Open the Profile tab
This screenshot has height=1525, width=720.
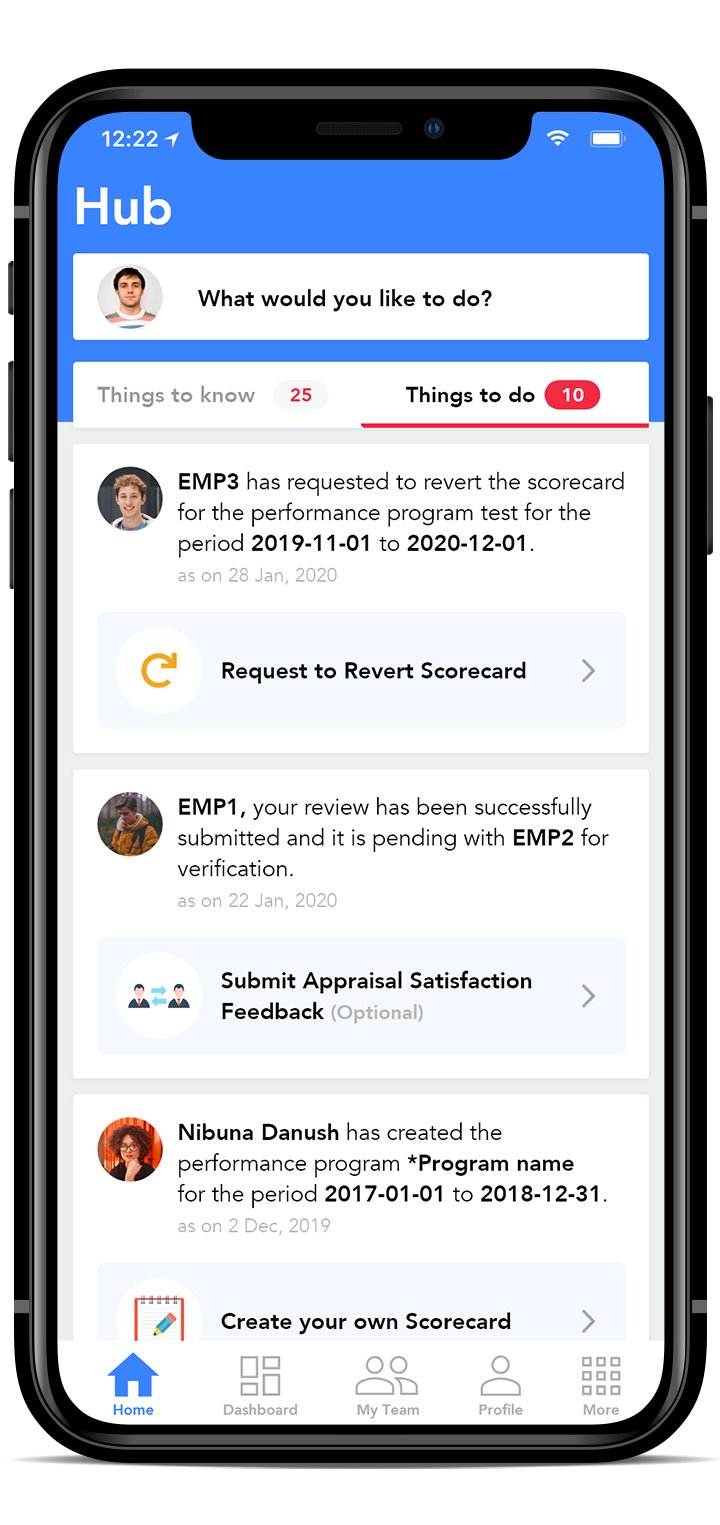pos(500,1385)
